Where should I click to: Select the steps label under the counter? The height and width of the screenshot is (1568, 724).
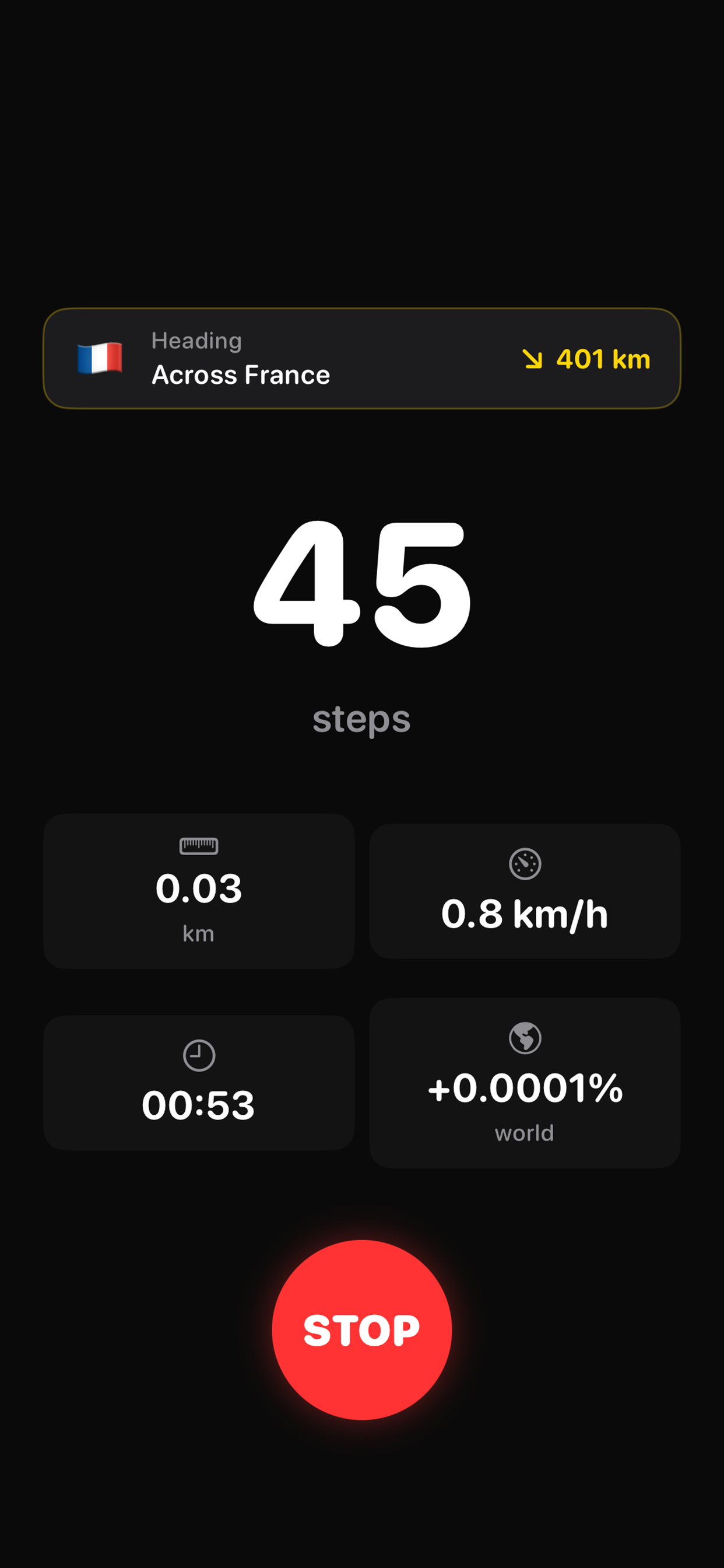coord(362,720)
